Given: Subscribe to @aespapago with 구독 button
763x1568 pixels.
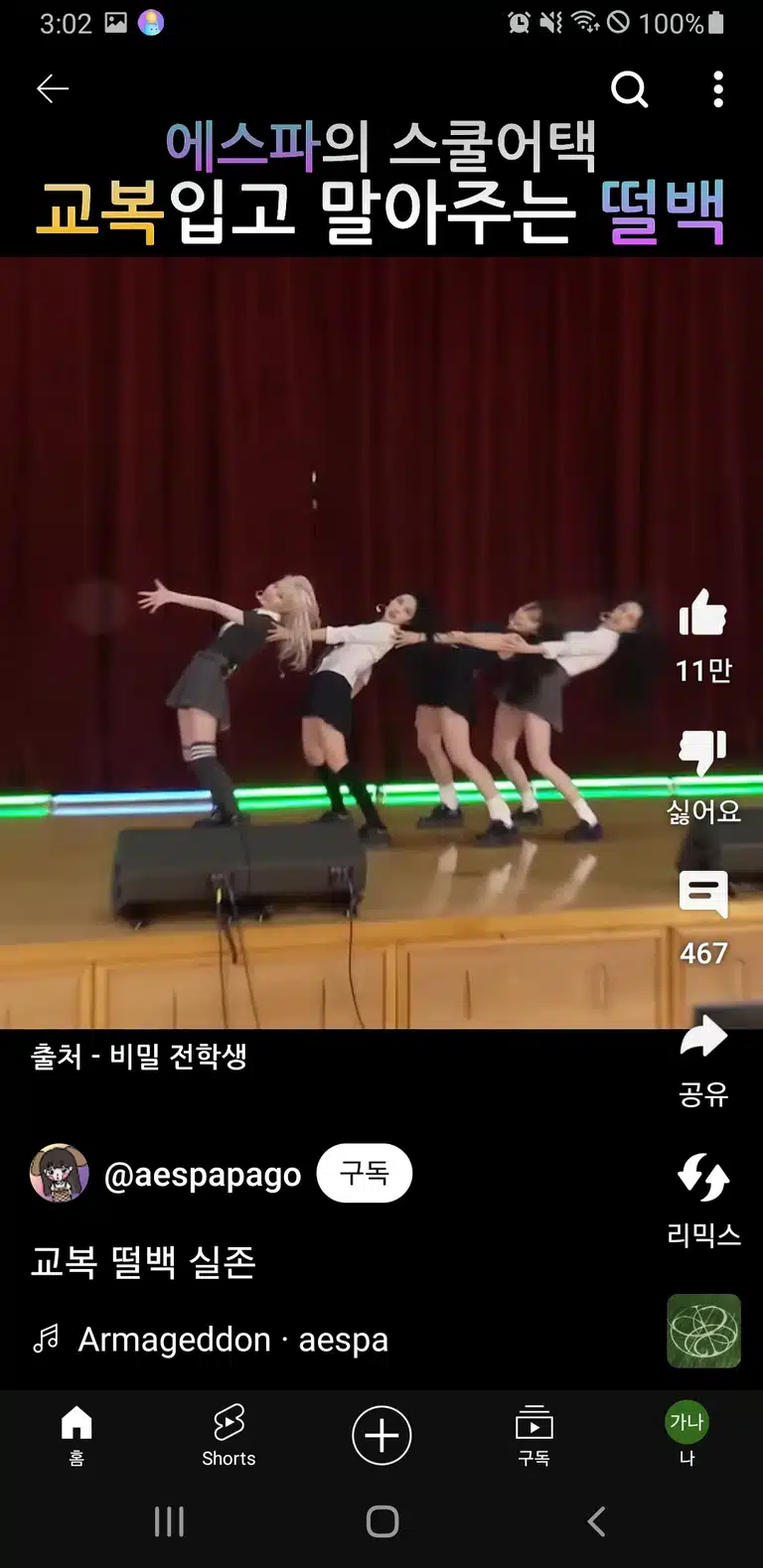Looking at the screenshot, I should pyautogui.click(x=365, y=1173).
